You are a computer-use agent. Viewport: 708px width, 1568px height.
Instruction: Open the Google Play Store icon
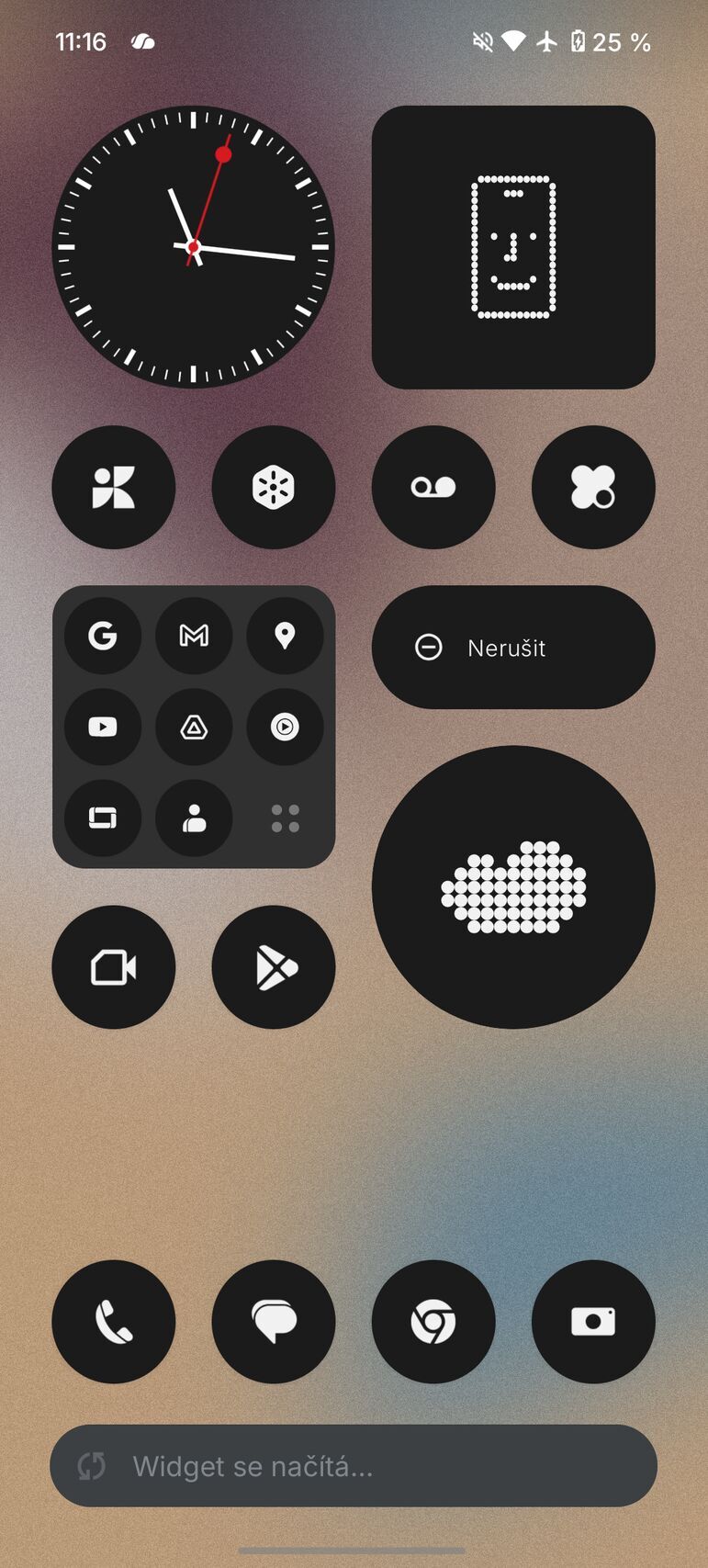(x=273, y=966)
